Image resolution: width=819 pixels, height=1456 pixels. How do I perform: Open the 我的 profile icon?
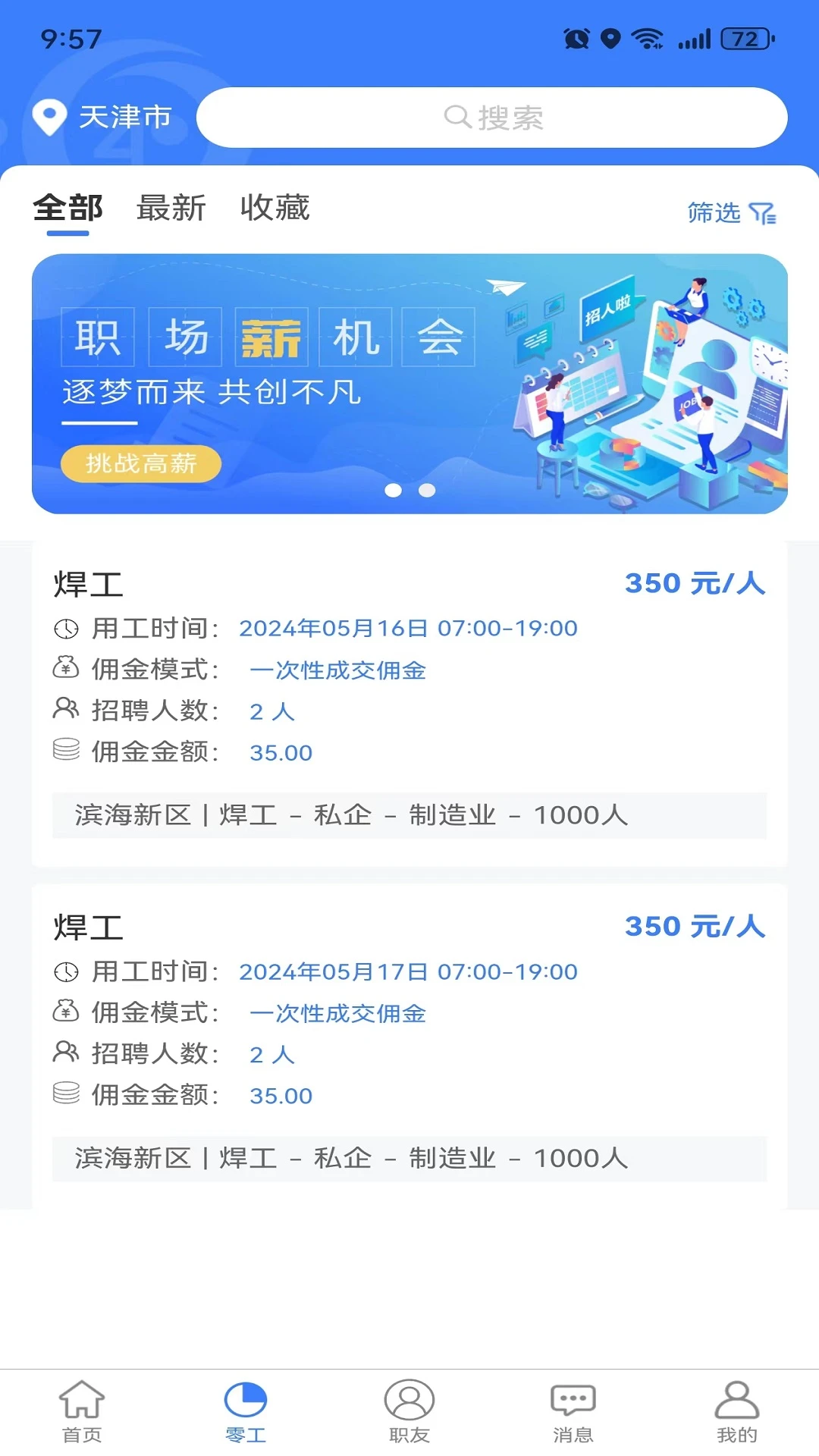(x=734, y=1404)
